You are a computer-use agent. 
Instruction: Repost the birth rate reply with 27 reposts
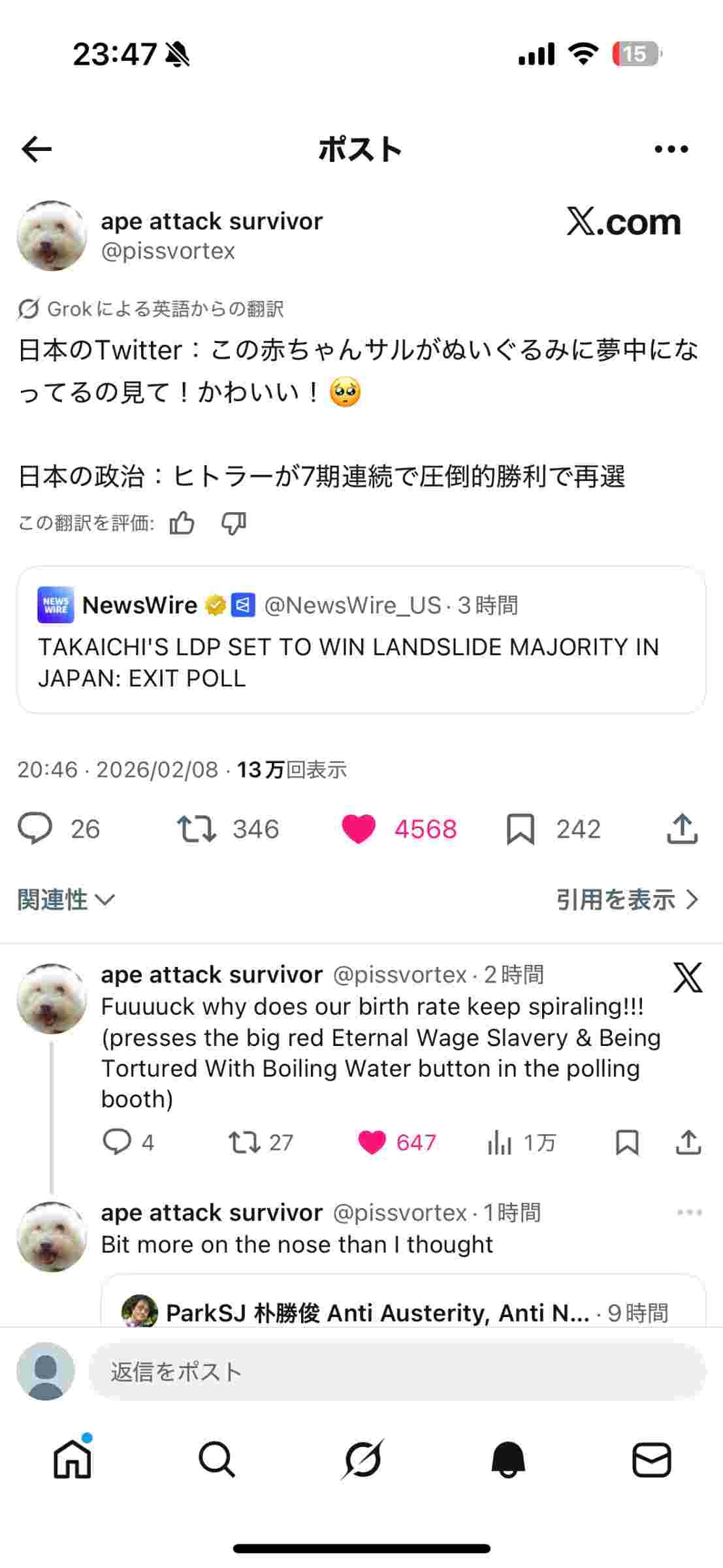click(x=244, y=1143)
